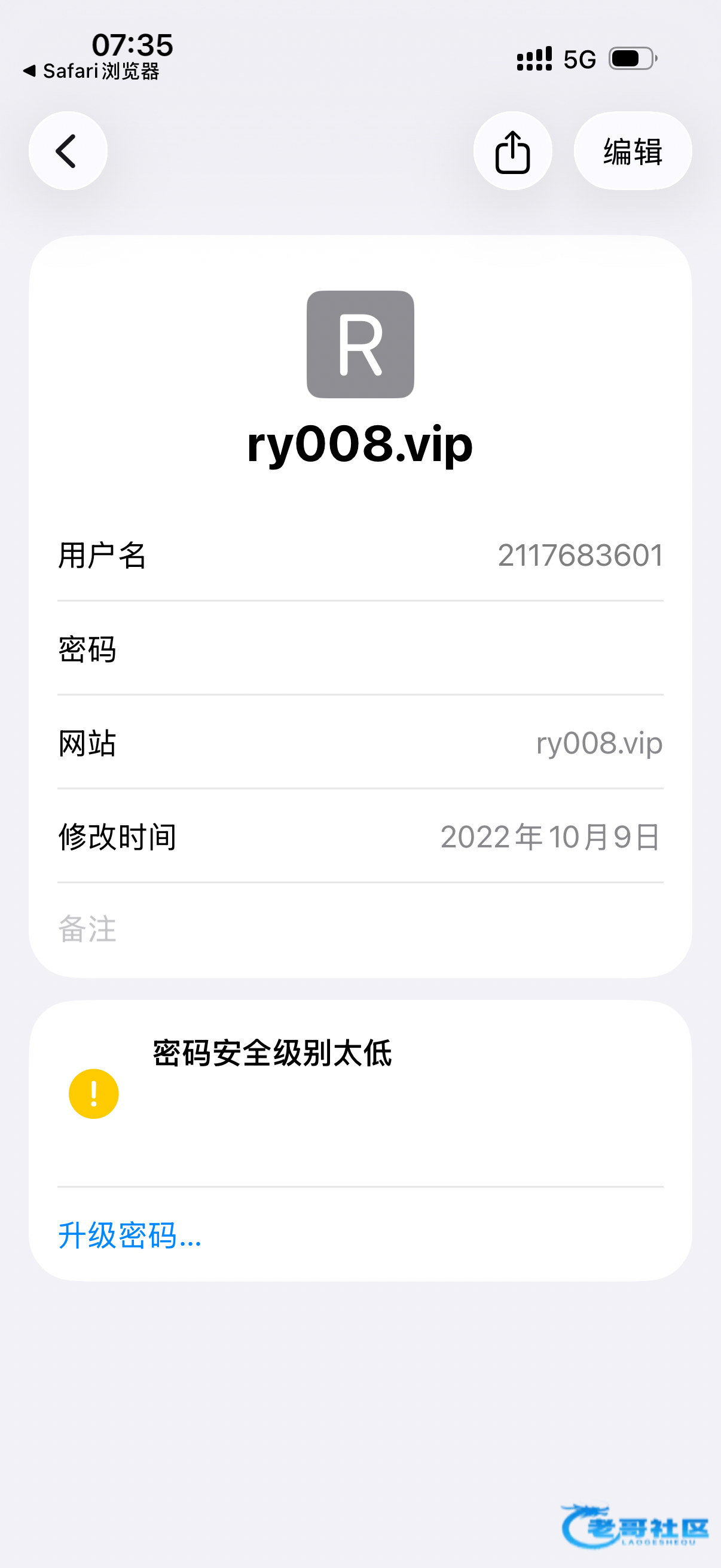Go back to the previous screen
The width and height of the screenshot is (721, 1568).
[x=68, y=151]
